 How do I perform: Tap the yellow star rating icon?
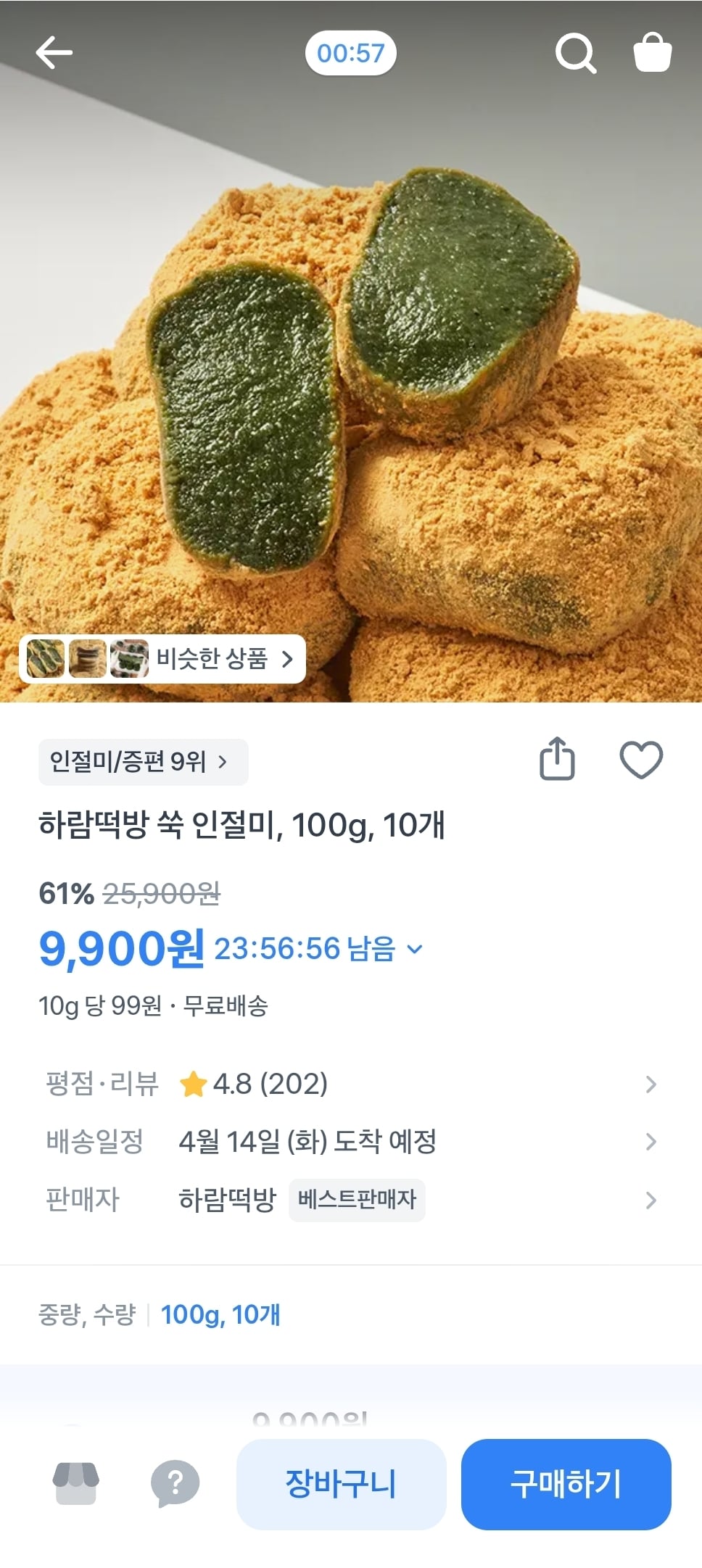196,1084
